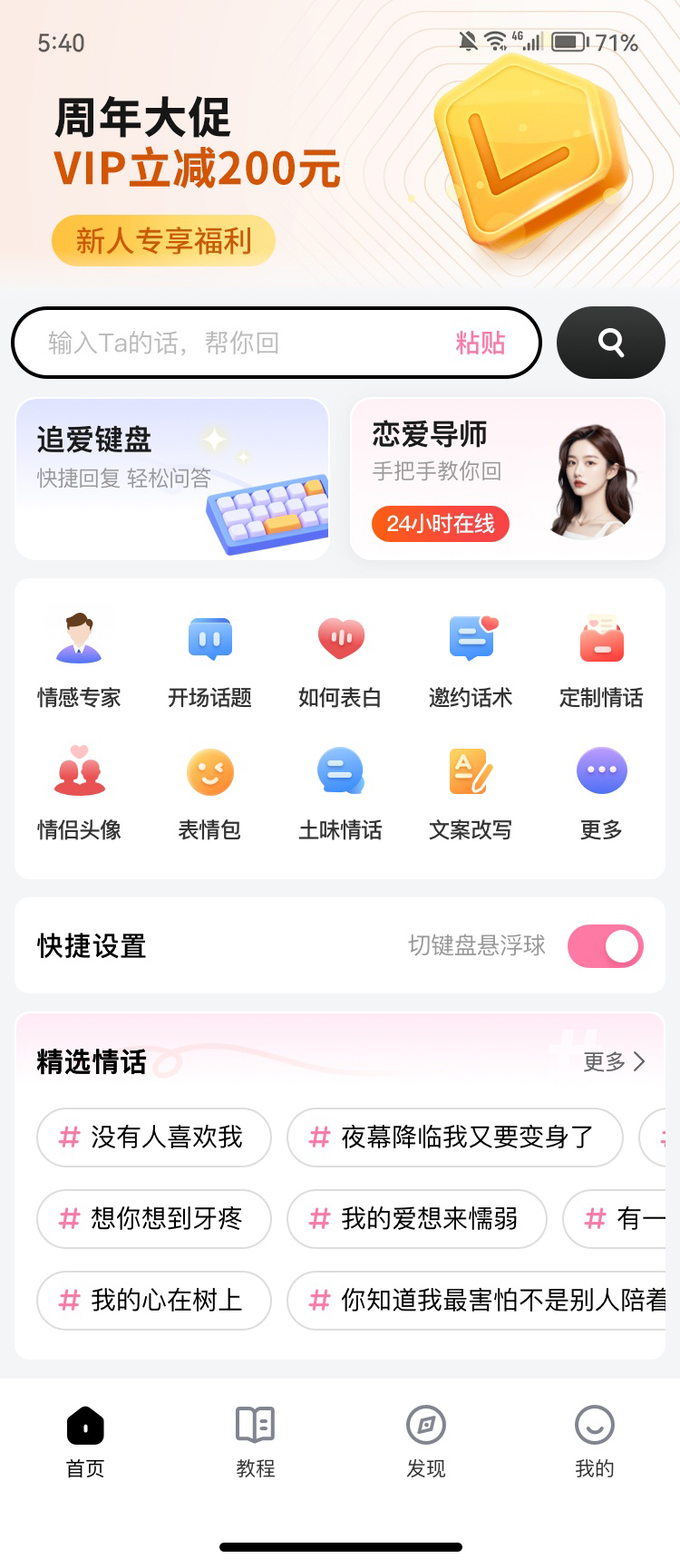Viewport: 680px width, 1568px height.
Task: Open 情感专家
Action: tap(79, 659)
